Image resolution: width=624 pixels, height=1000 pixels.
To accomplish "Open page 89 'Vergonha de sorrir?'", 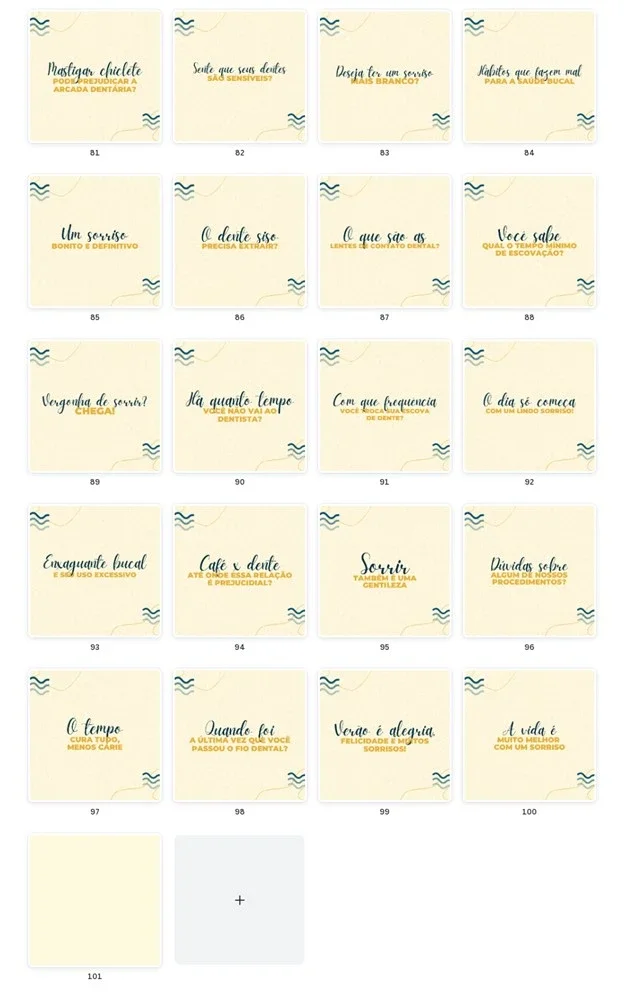I will tap(95, 406).
